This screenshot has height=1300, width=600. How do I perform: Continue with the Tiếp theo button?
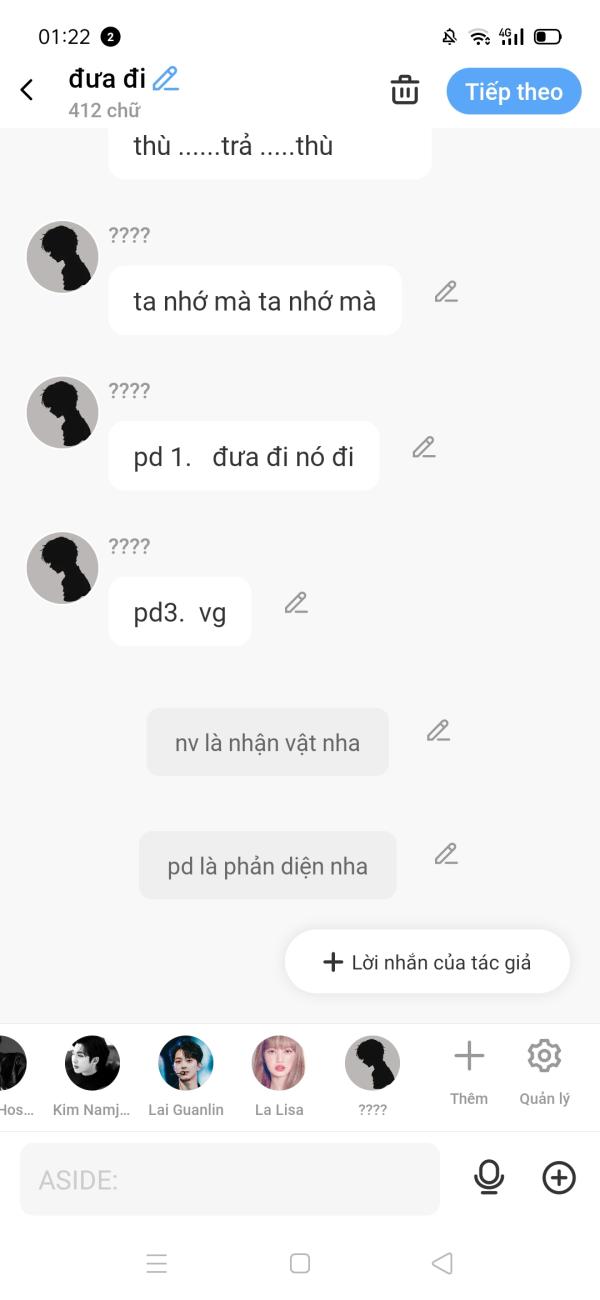[x=514, y=91]
